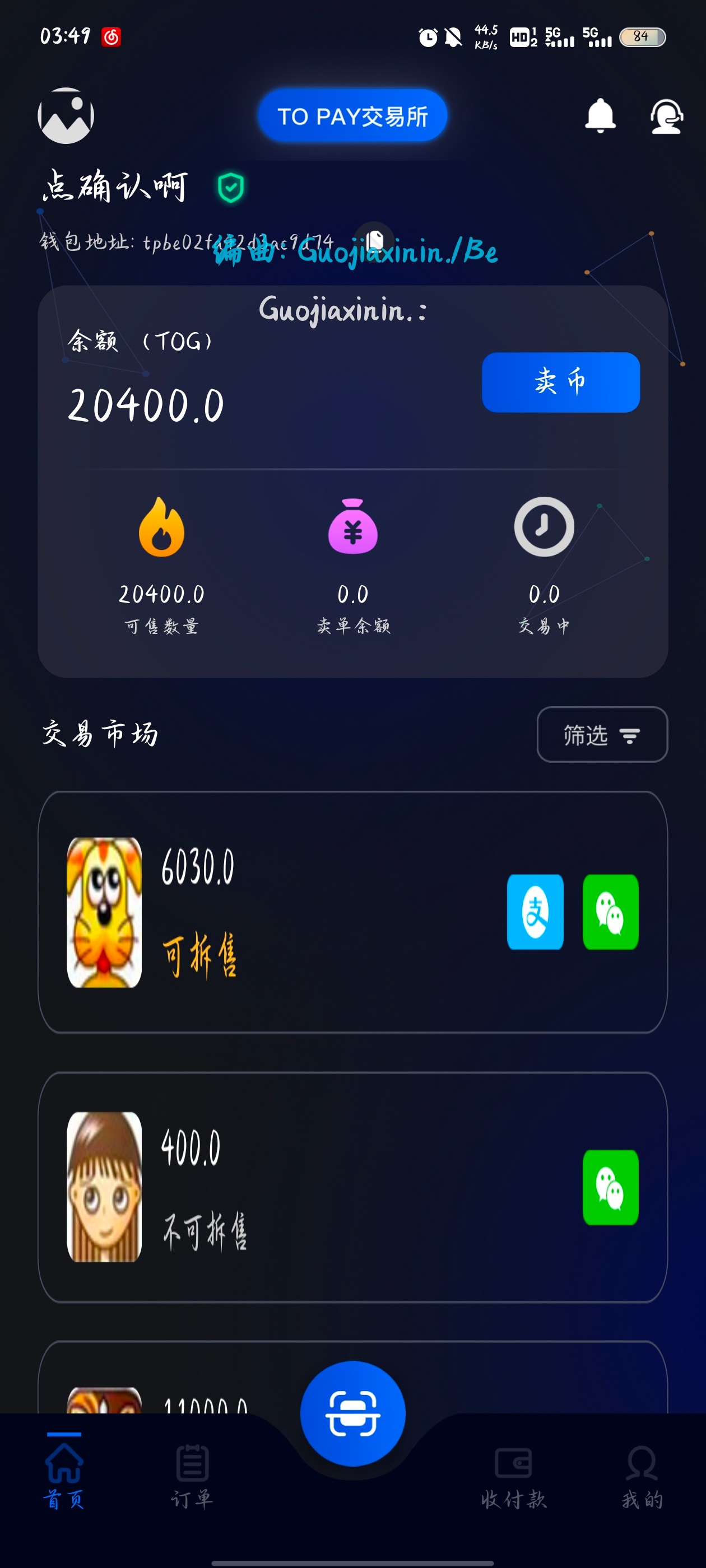Open the notifications bell
The image size is (706, 1568).
[x=600, y=115]
